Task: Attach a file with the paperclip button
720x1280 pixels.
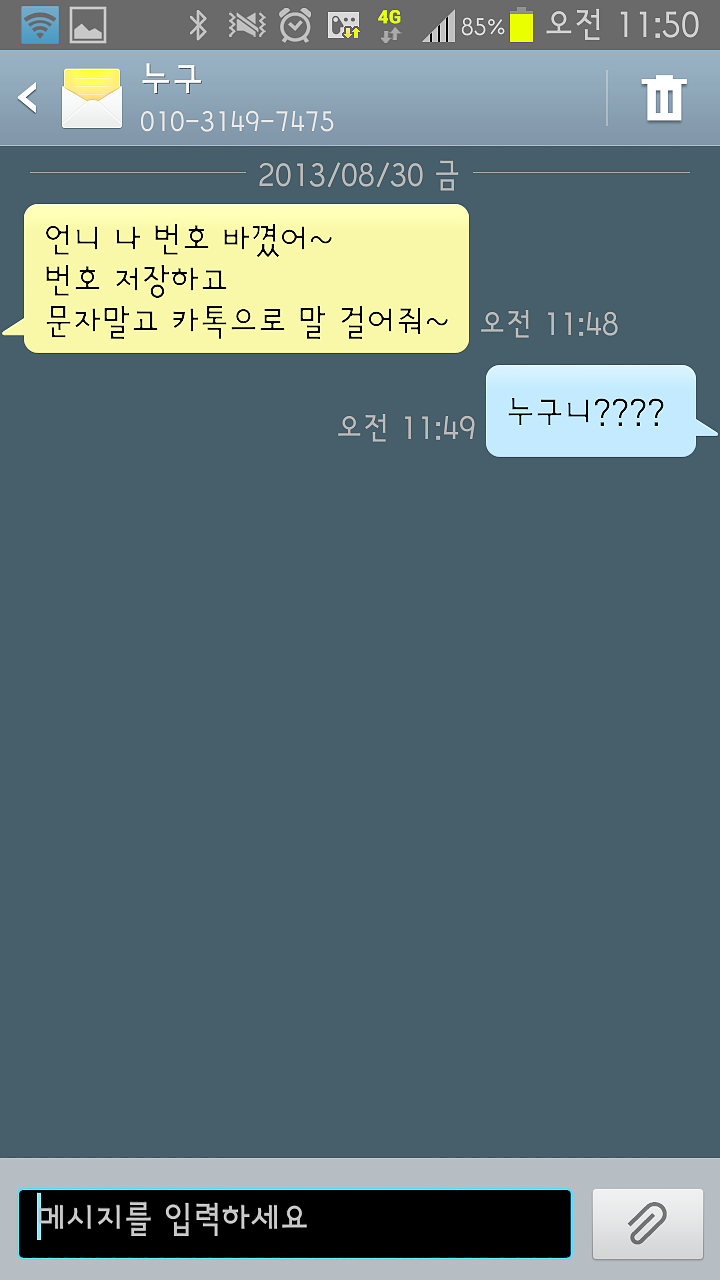Action: click(x=648, y=1223)
